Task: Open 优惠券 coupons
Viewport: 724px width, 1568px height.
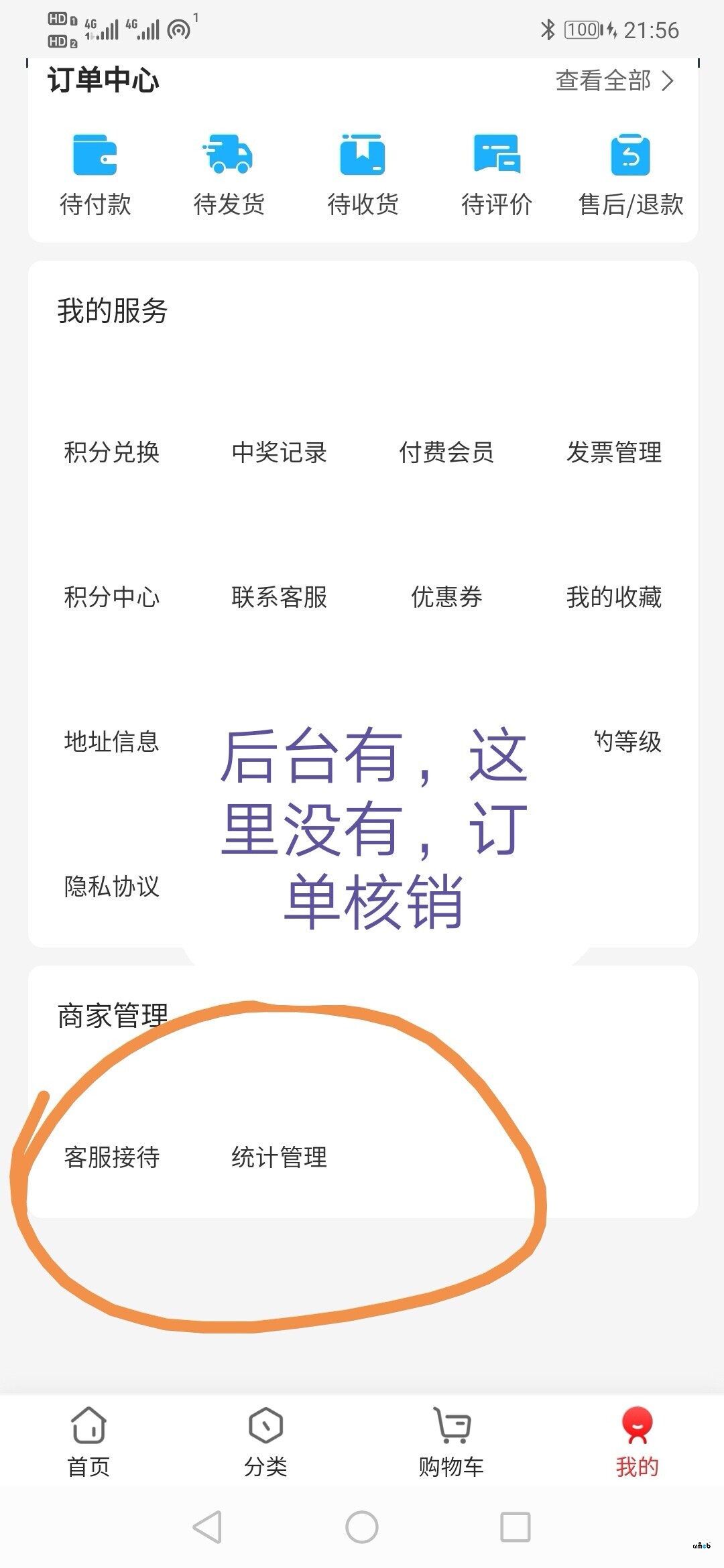Action: pos(446,596)
